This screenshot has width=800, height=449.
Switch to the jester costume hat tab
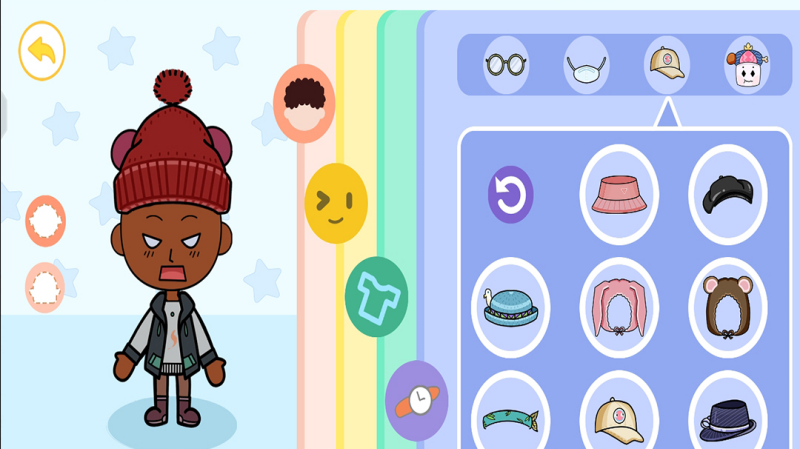747,66
